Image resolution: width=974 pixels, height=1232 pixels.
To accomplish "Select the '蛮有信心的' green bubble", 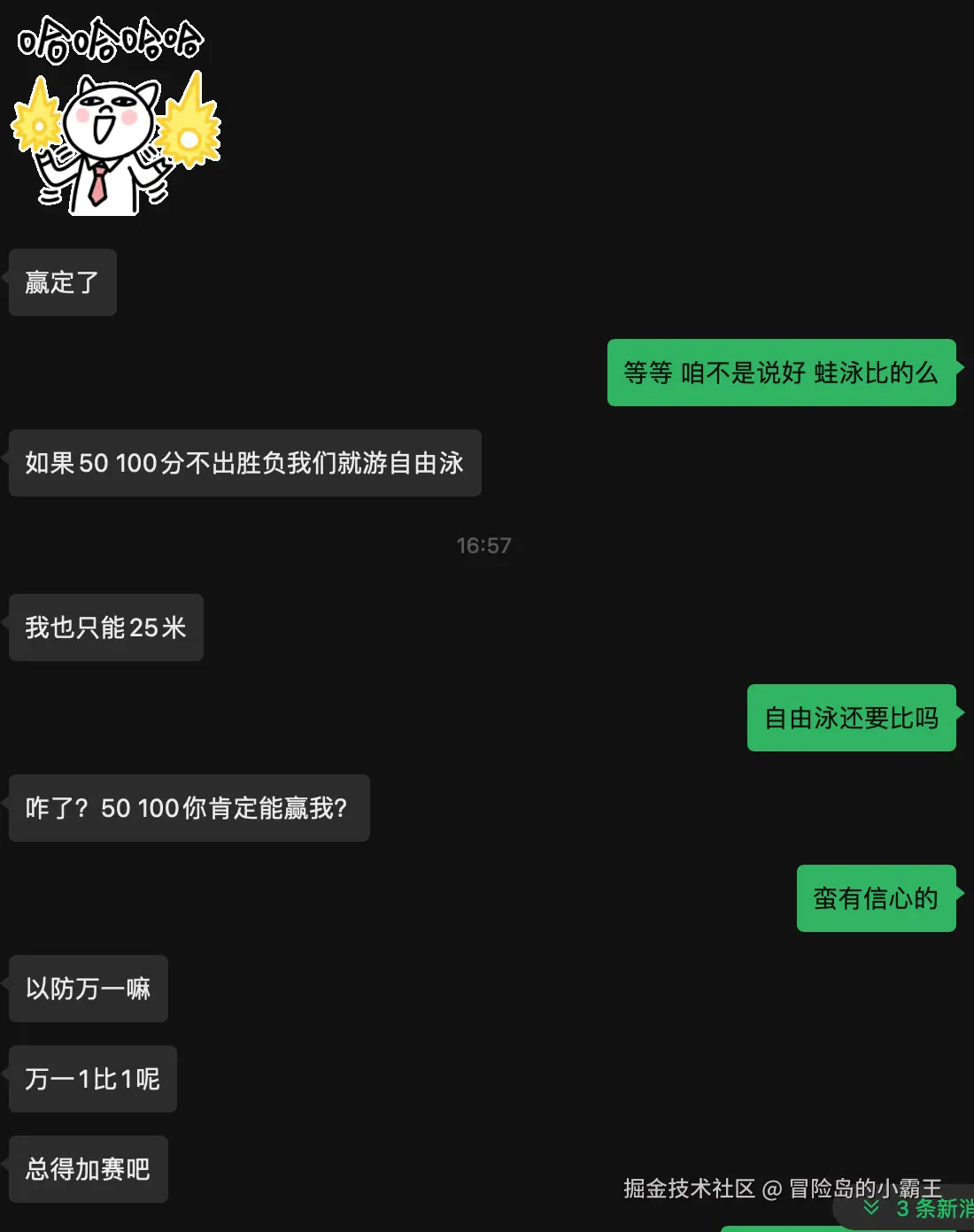I will point(876,898).
